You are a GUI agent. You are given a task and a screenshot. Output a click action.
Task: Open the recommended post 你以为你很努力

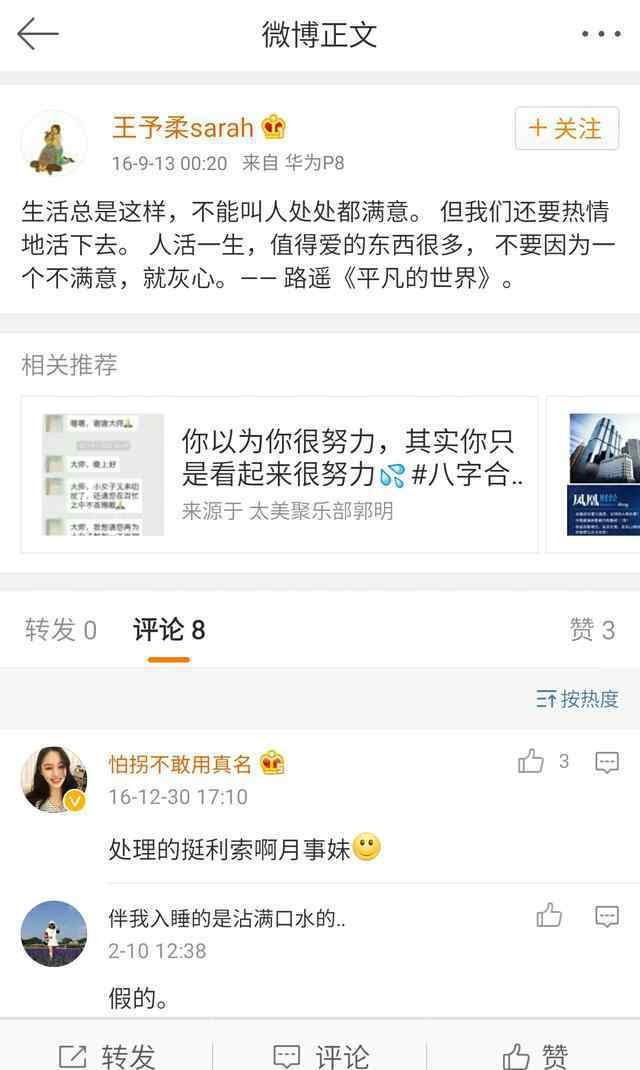coord(279,474)
